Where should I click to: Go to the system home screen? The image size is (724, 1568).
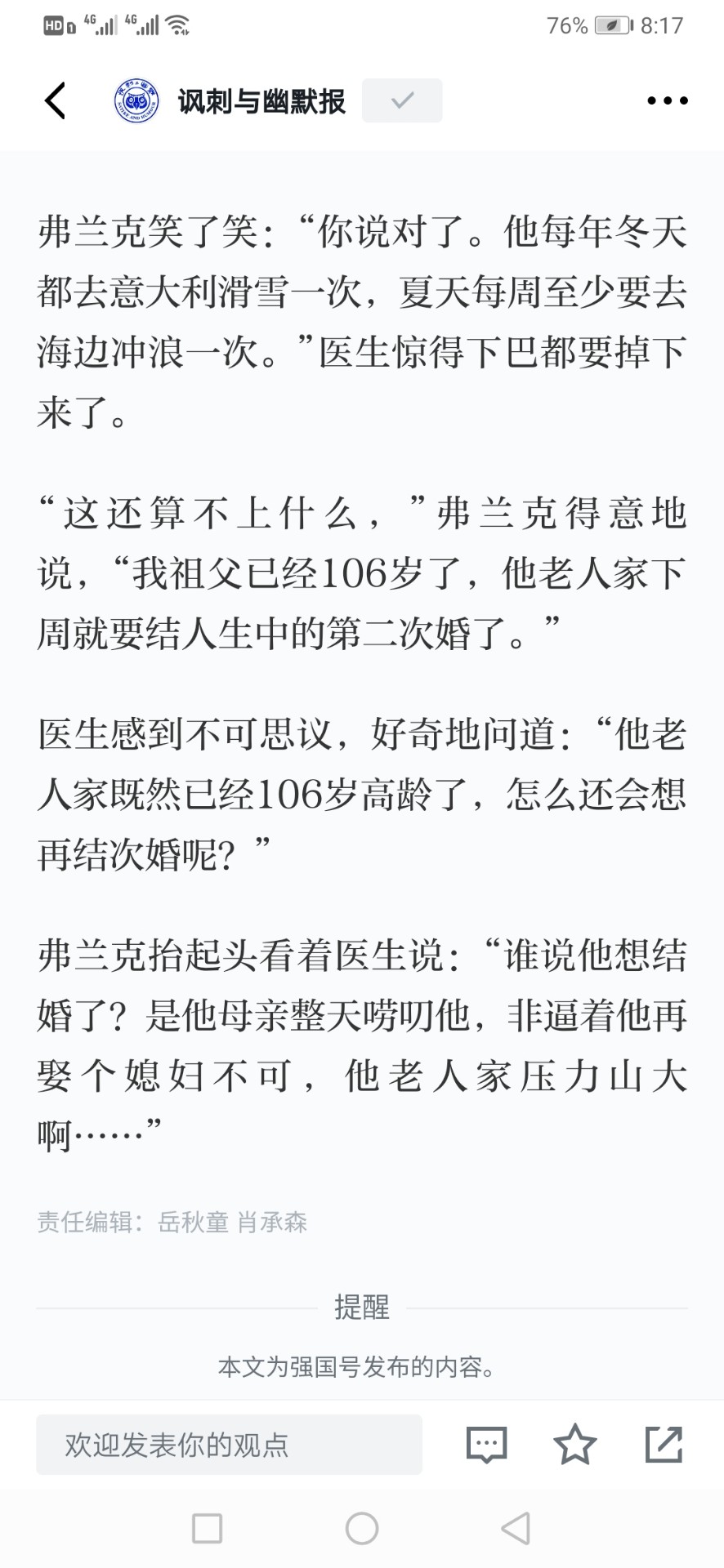[362, 1528]
